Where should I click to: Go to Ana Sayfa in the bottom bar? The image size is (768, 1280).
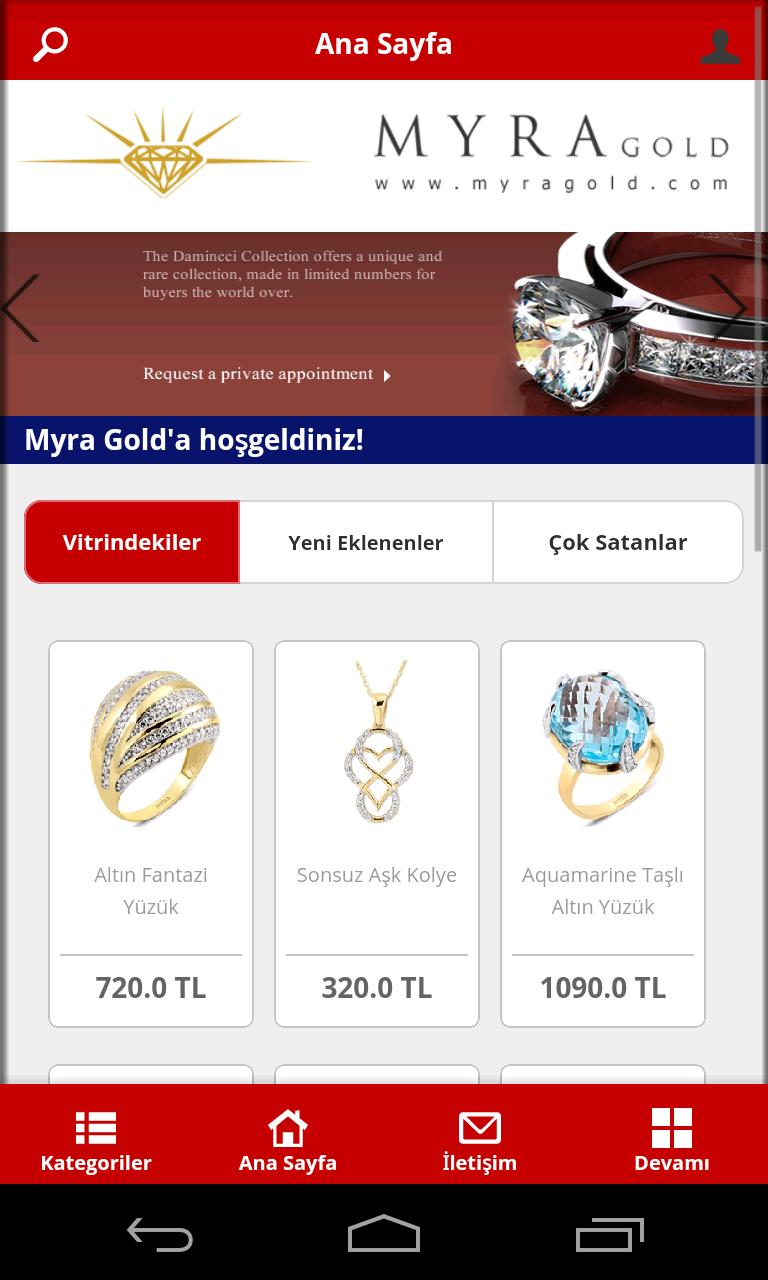[x=288, y=1140]
